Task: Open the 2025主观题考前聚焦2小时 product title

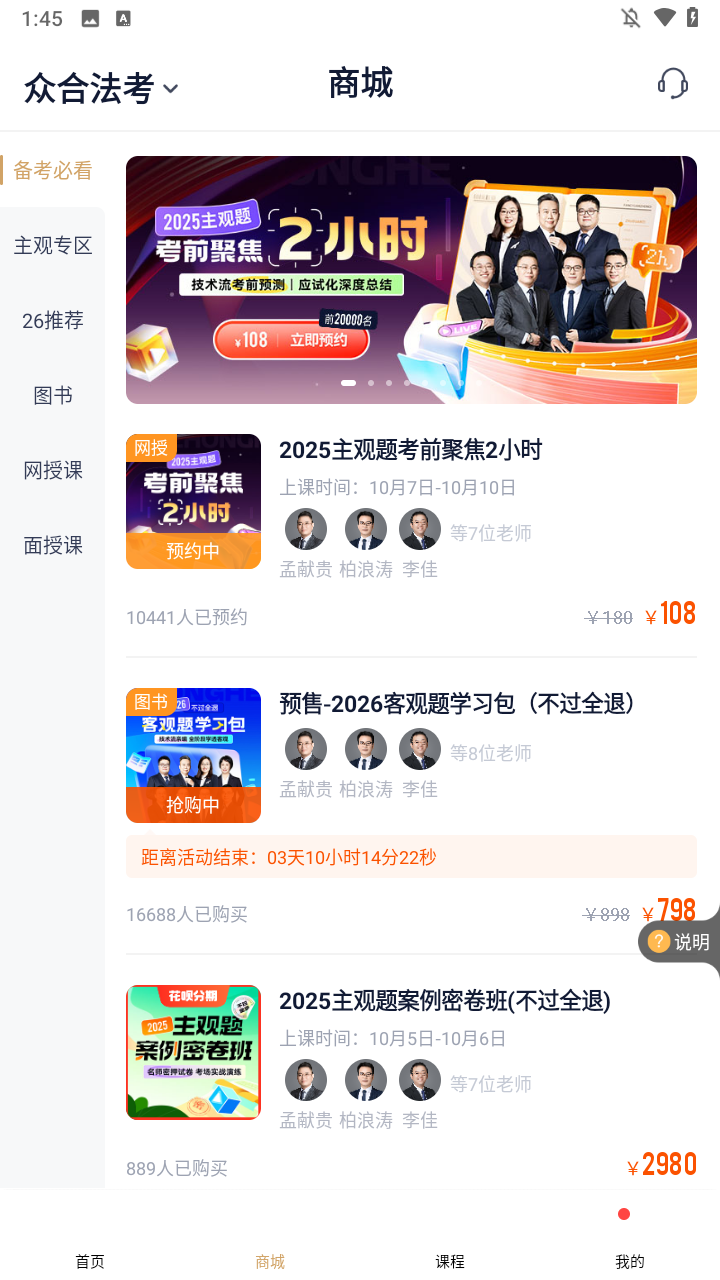Action: click(411, 450)
